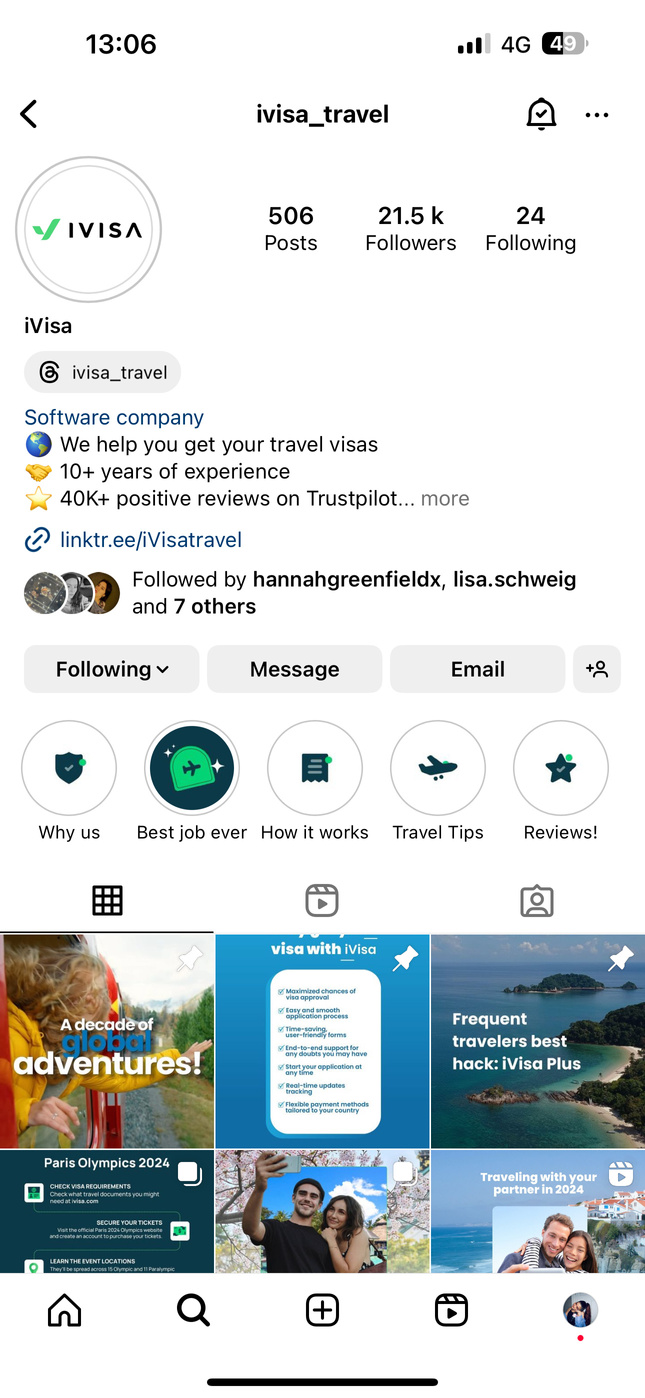The height and width of the screenshot is (1398, 645).
Task: Open the three-dot overflow menu
Action: click(597, 115)
